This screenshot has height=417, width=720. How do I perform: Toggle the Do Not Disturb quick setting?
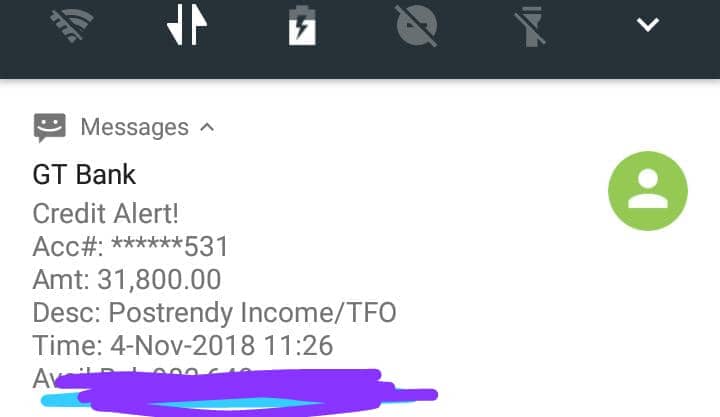point(416,27)
